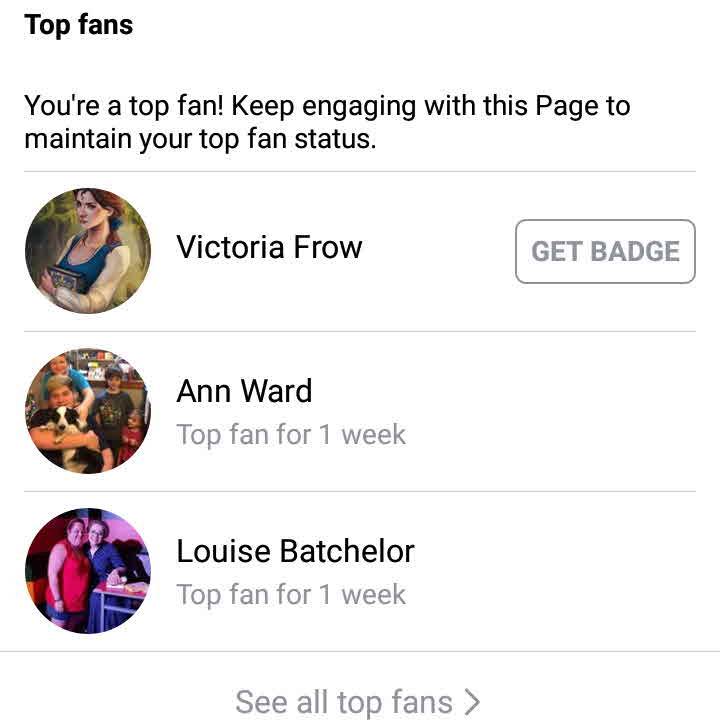Open Ann Ward's profile row

(x=245, y=391)
